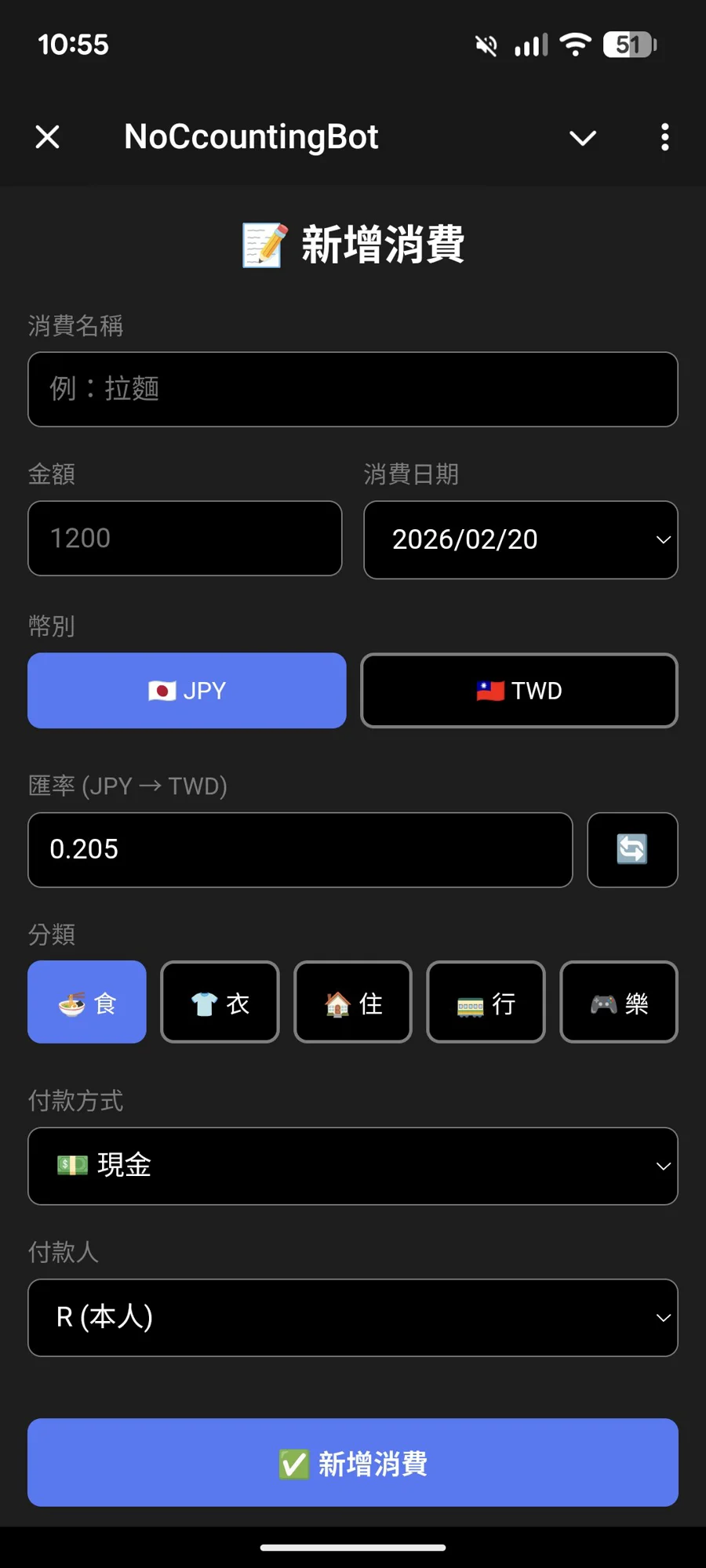Focus the 消費名稱 text field
Image resolution: width=706 pixels, height=1568 pixels.
[x=353, y=389]
